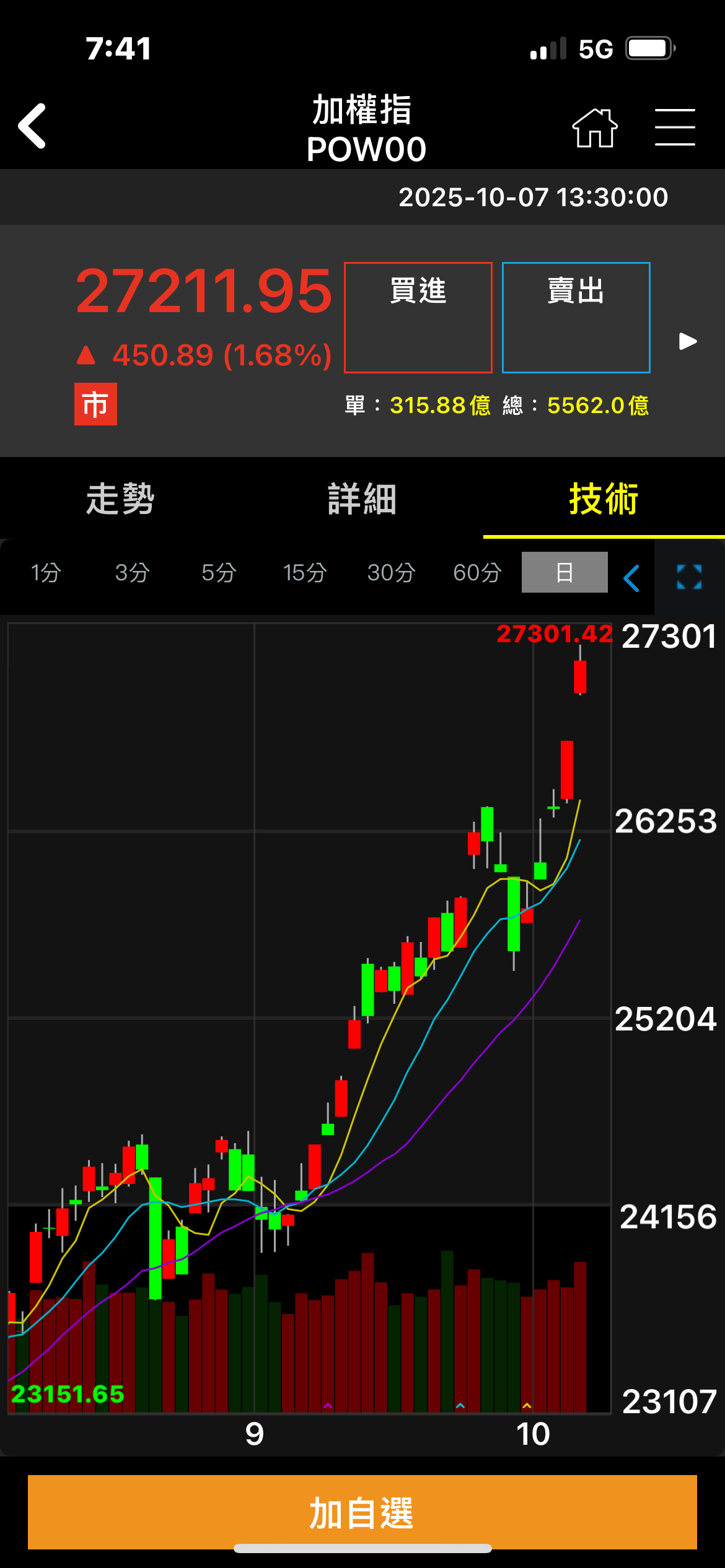Image resolution: width=725 pixels, height=1568 pixels.
Task: Select the 5分 interval option
Action: tap(217, 573)
